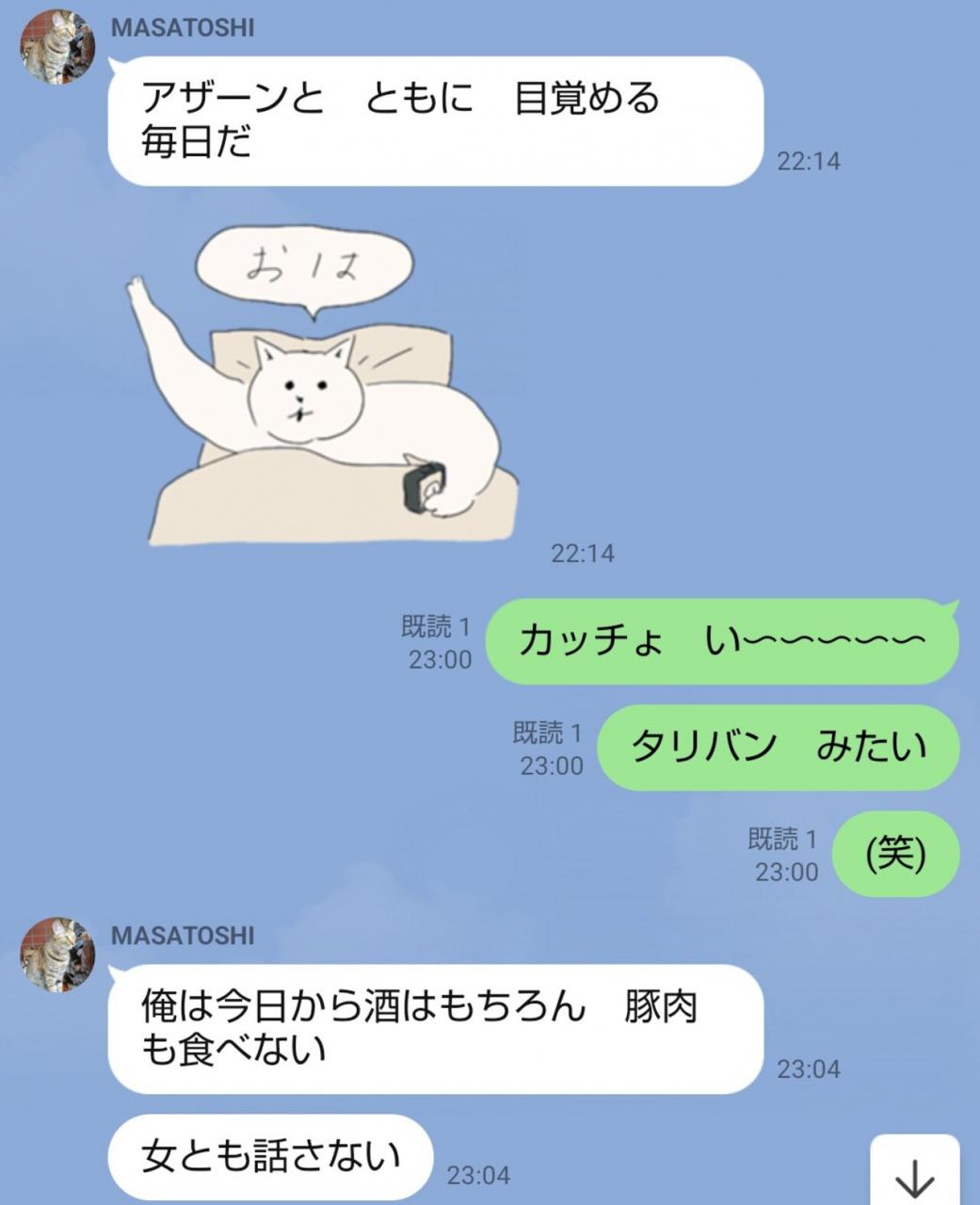
Task: Jump to latest messages with down arrow
Action: coord(914,1173)
